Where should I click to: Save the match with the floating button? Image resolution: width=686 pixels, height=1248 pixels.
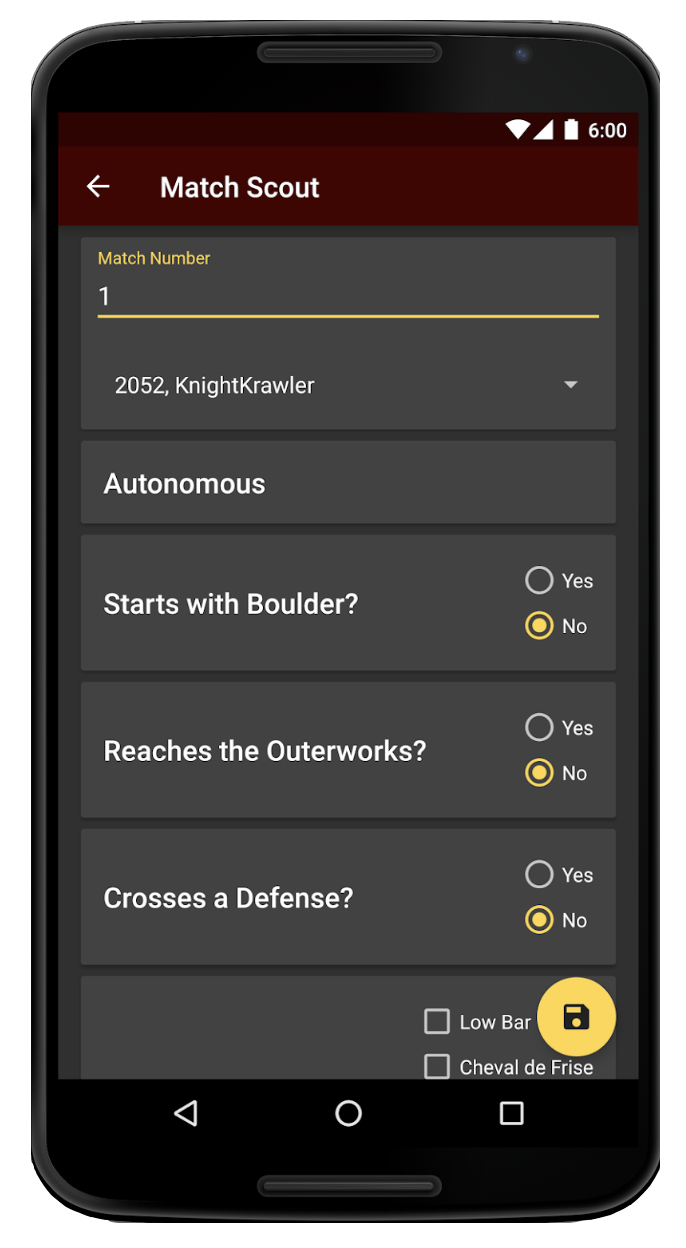(x=576, y=1017)
